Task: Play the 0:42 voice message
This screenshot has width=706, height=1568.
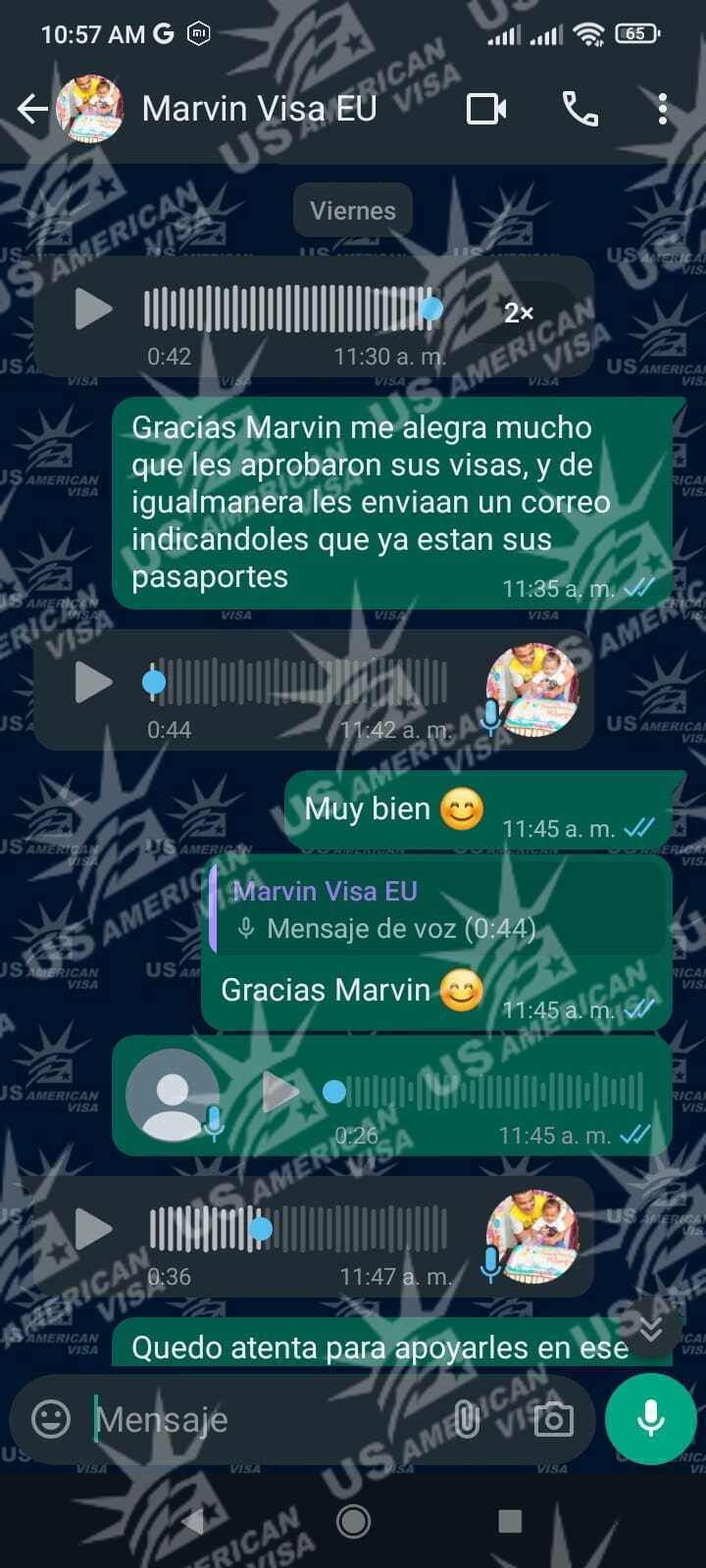Action: tap(93, 310)
